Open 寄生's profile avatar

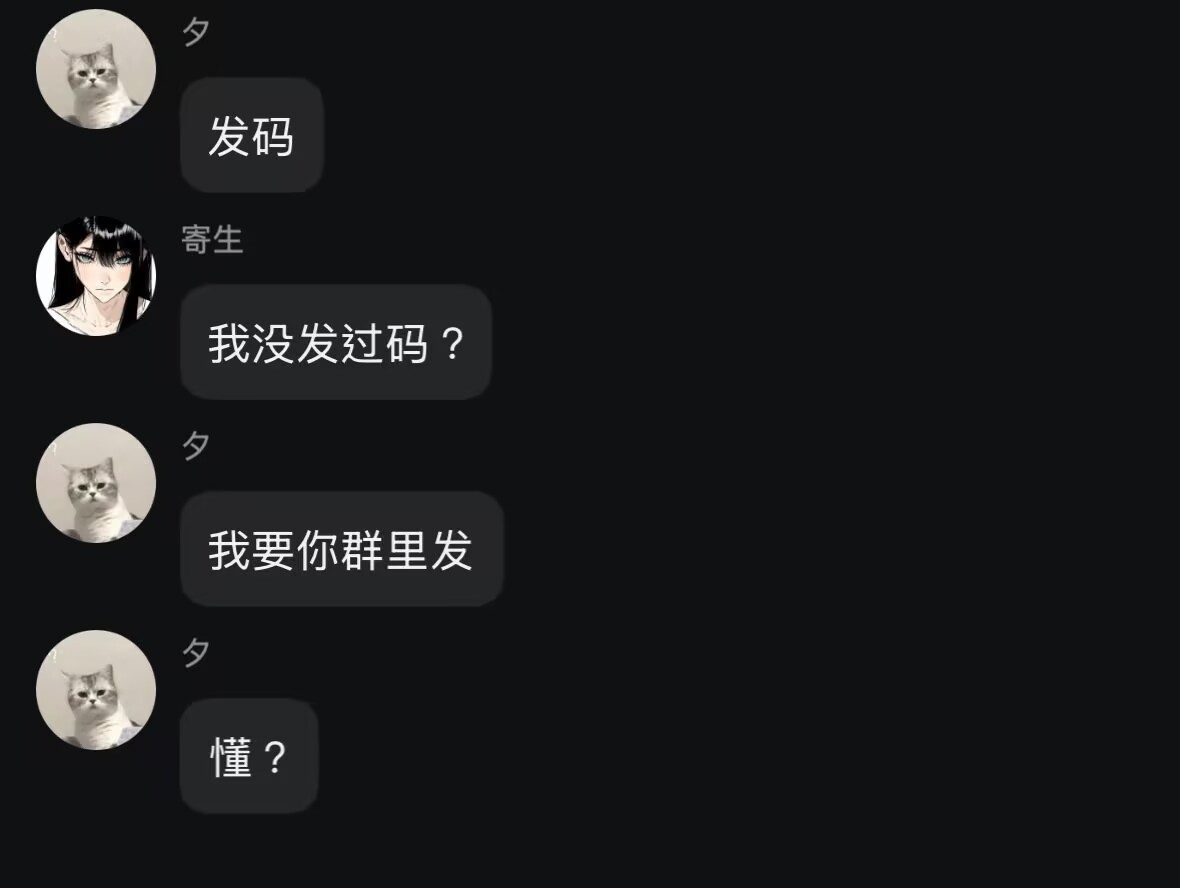[x=96, y=276]
